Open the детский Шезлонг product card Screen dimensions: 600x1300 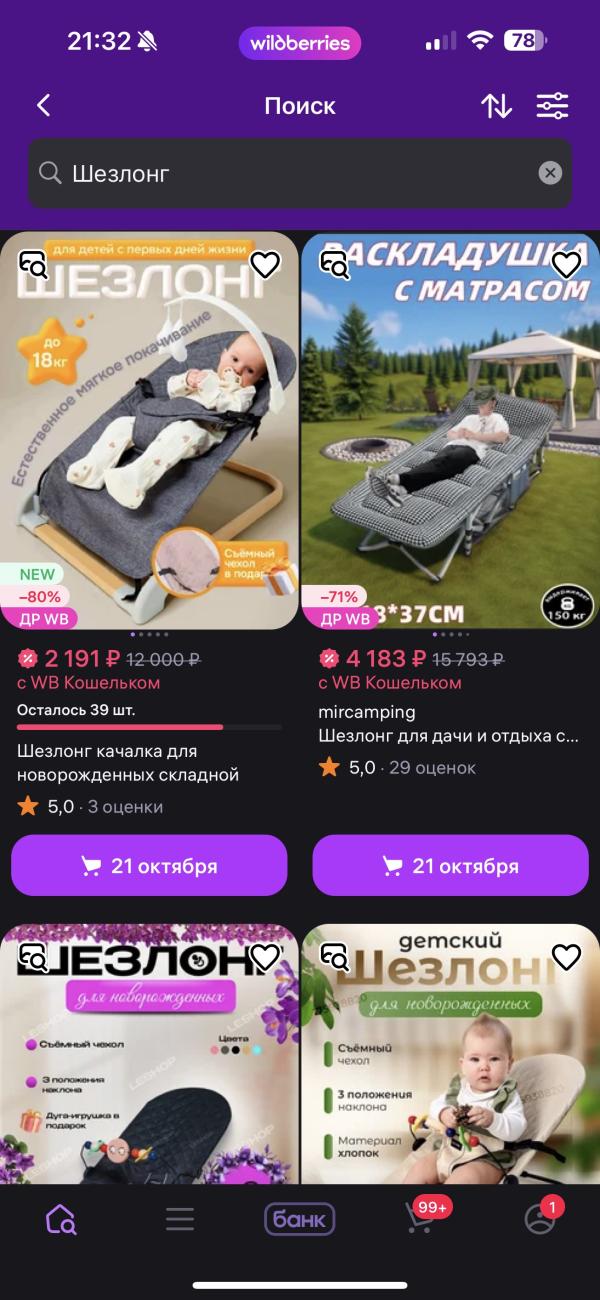tap(450, 1080)
